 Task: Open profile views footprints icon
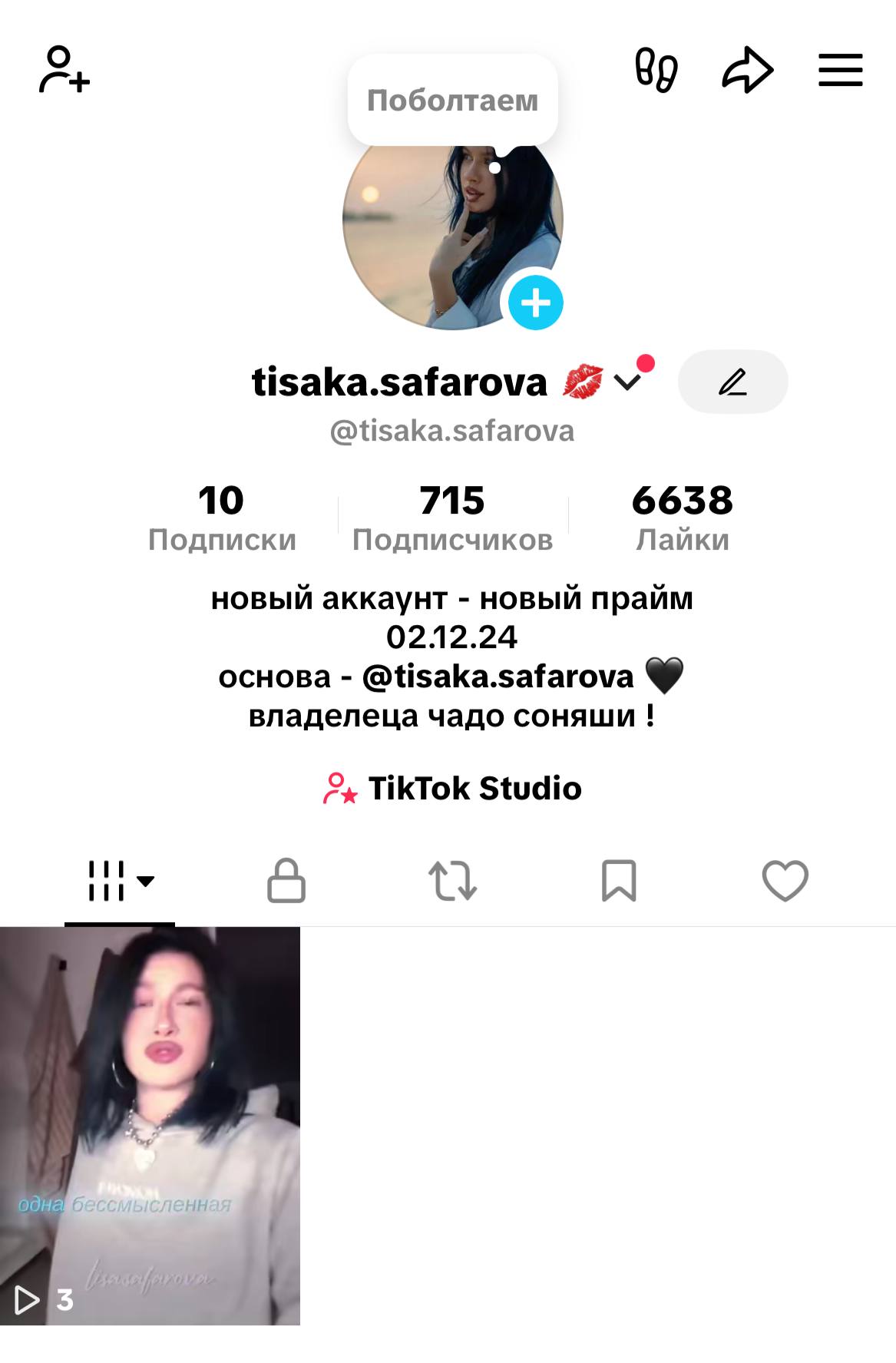(x=656, y=70)
